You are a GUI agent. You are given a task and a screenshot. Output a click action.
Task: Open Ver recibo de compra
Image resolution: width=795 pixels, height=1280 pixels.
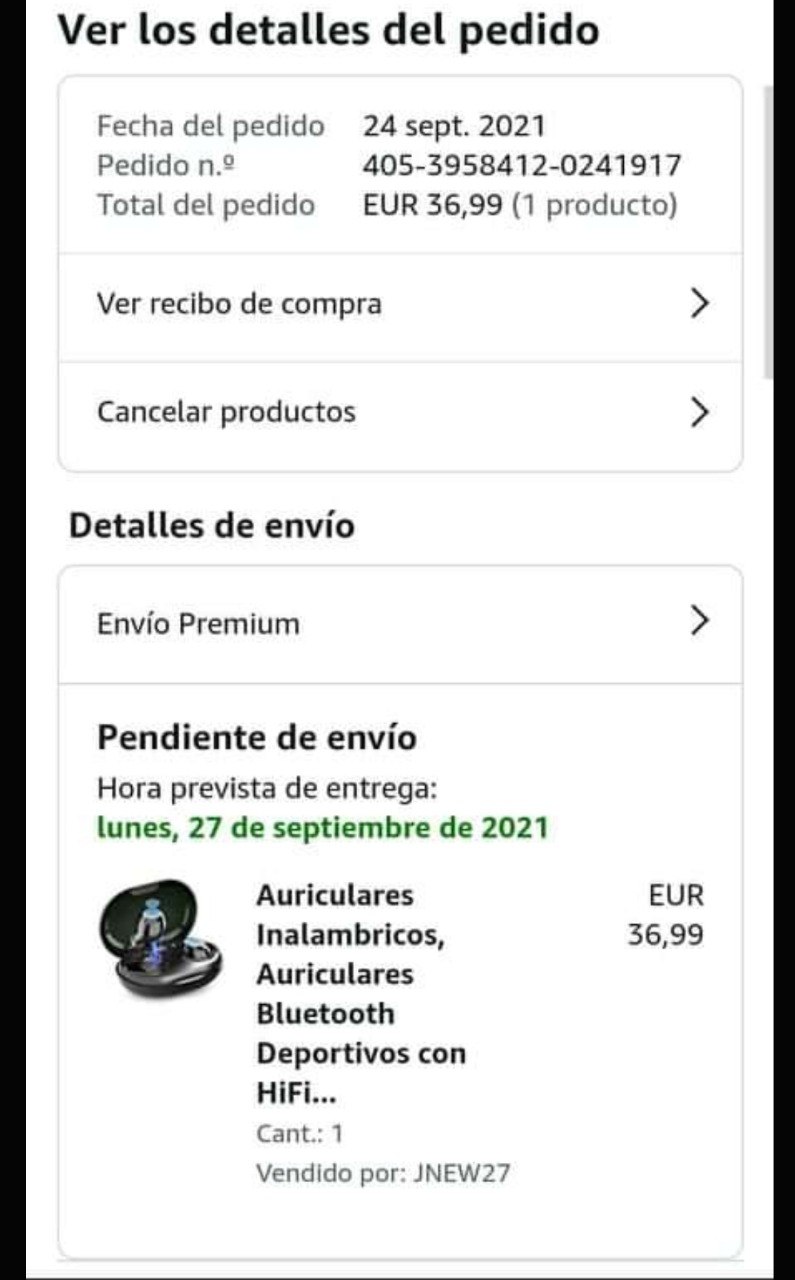[400, 304]
